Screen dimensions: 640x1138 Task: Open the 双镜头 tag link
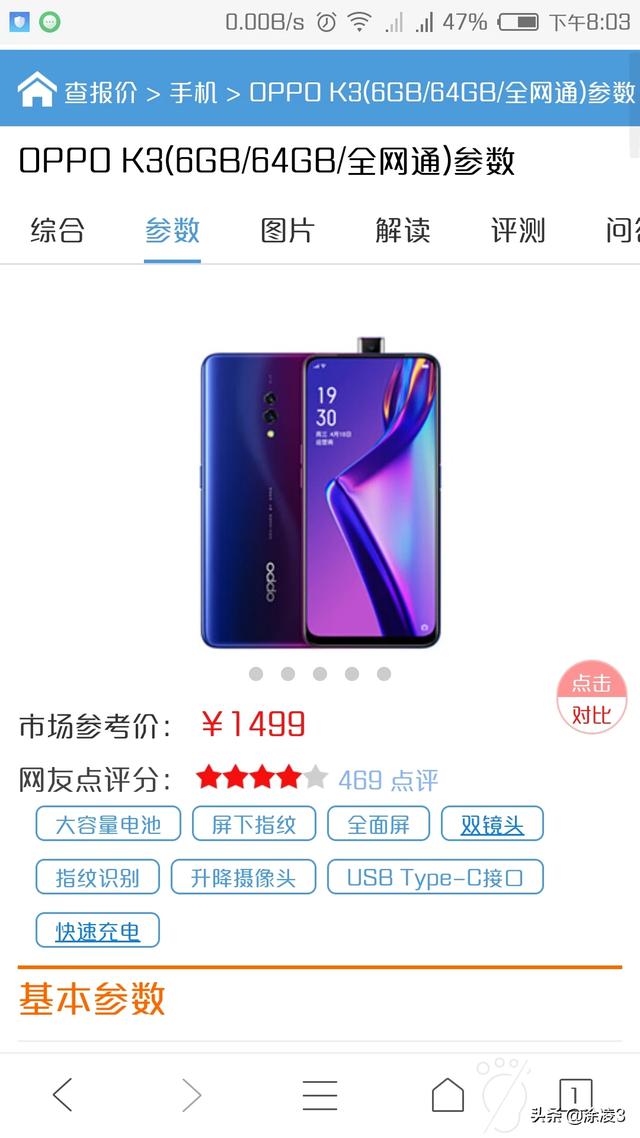pyautogui.click(x=492, y=825)
